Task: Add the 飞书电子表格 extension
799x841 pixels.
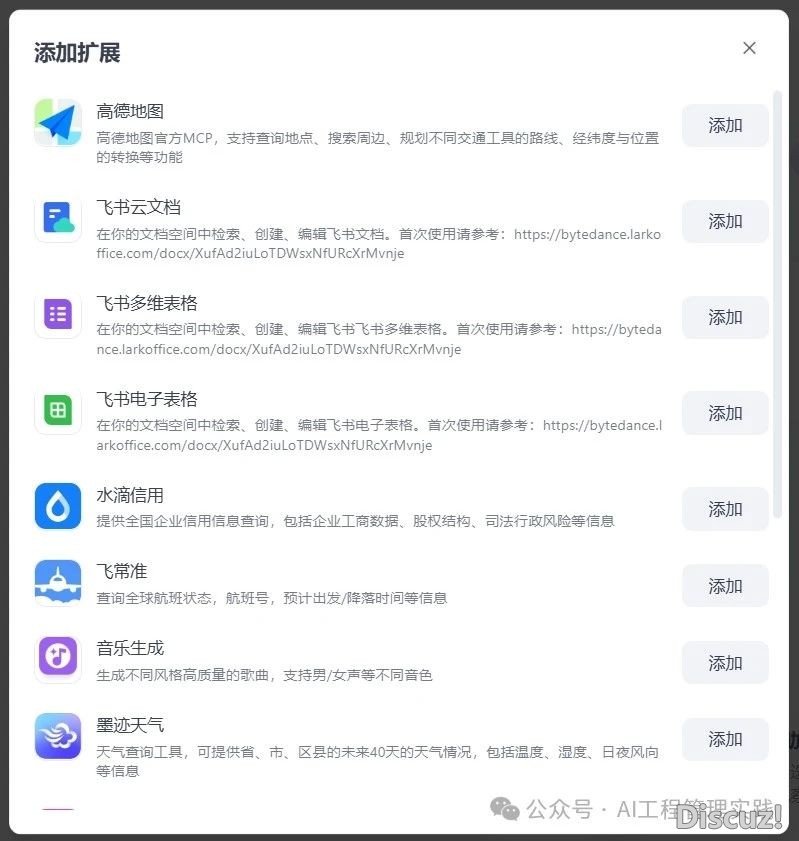Action: point(725,413)
